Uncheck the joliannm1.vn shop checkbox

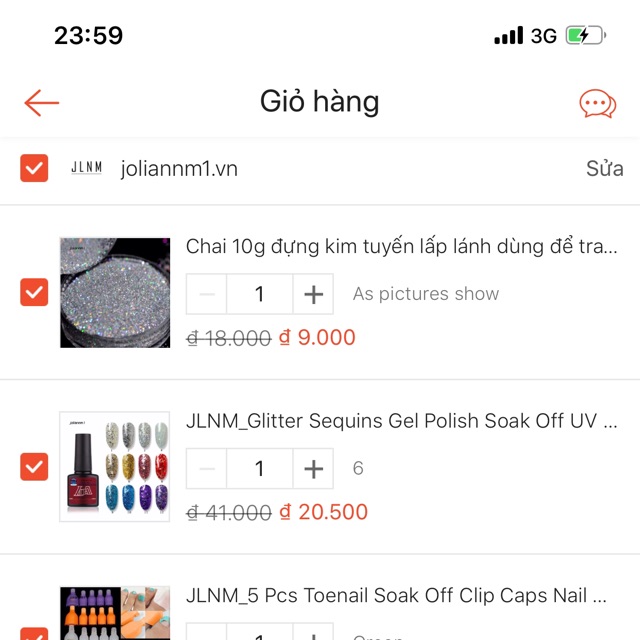[x=34, y=168]
